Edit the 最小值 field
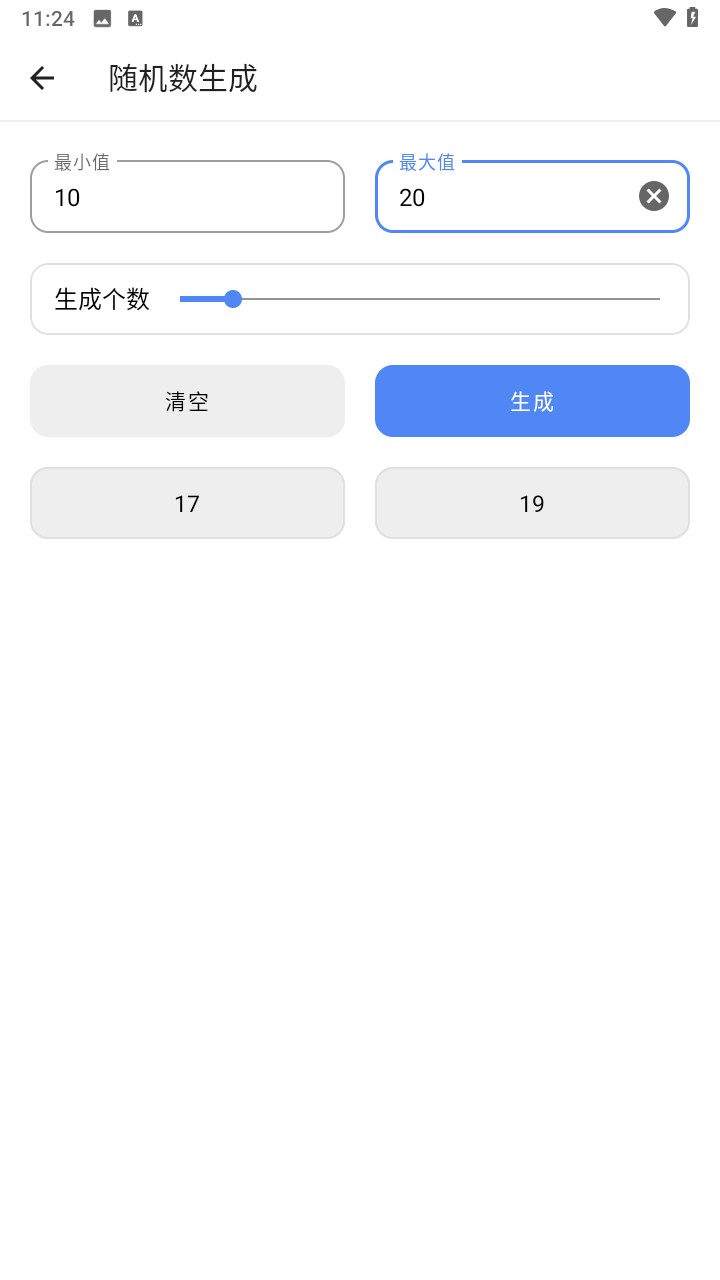 187,197
